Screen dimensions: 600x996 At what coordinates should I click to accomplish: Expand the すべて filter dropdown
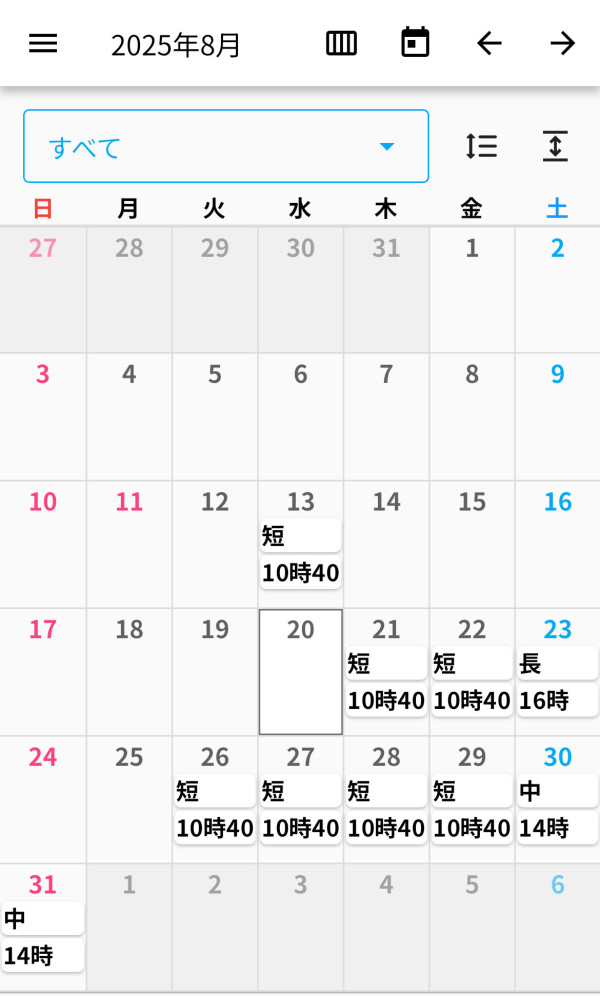coord(226,146)
